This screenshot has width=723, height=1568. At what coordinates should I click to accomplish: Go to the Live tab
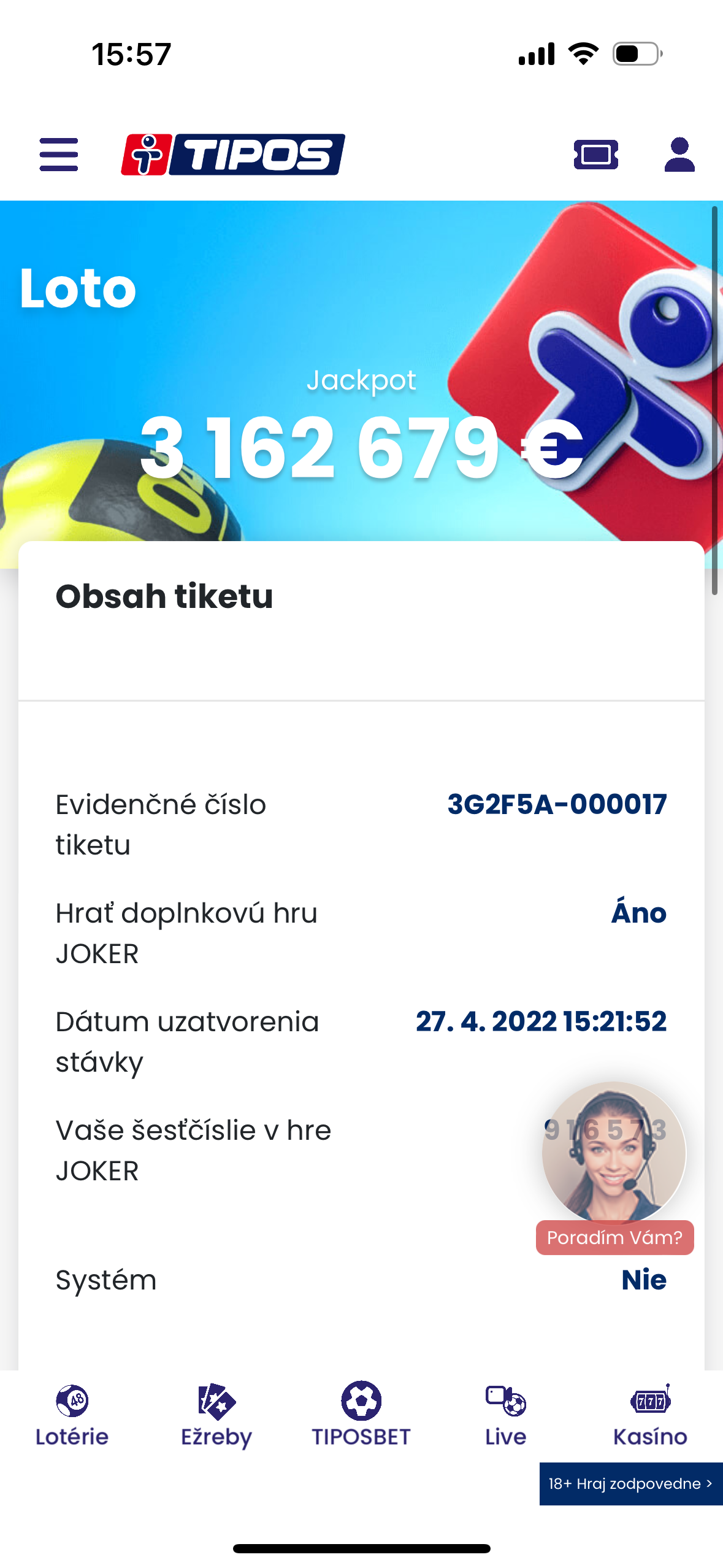click(x=506, y=1414)
